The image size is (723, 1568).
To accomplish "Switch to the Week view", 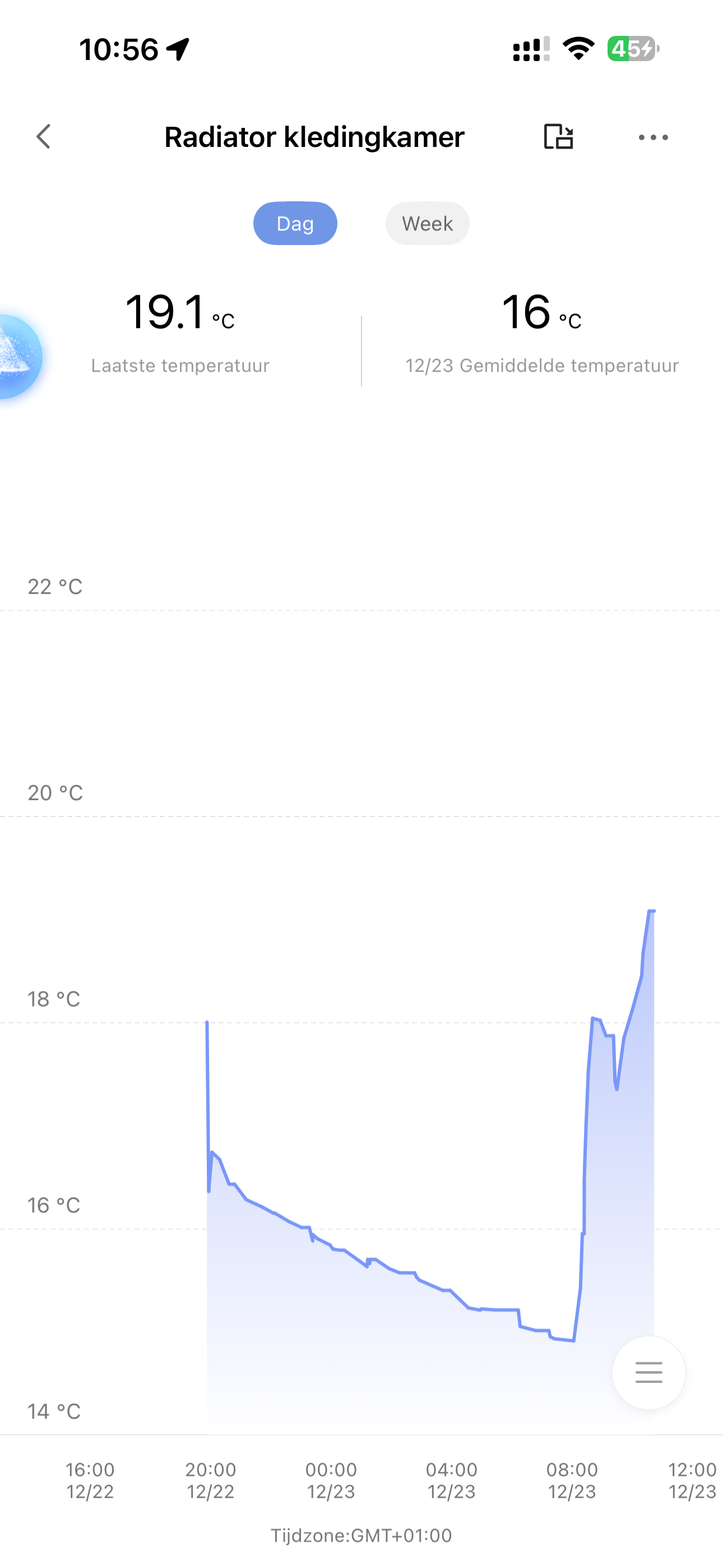I will 427,223.
